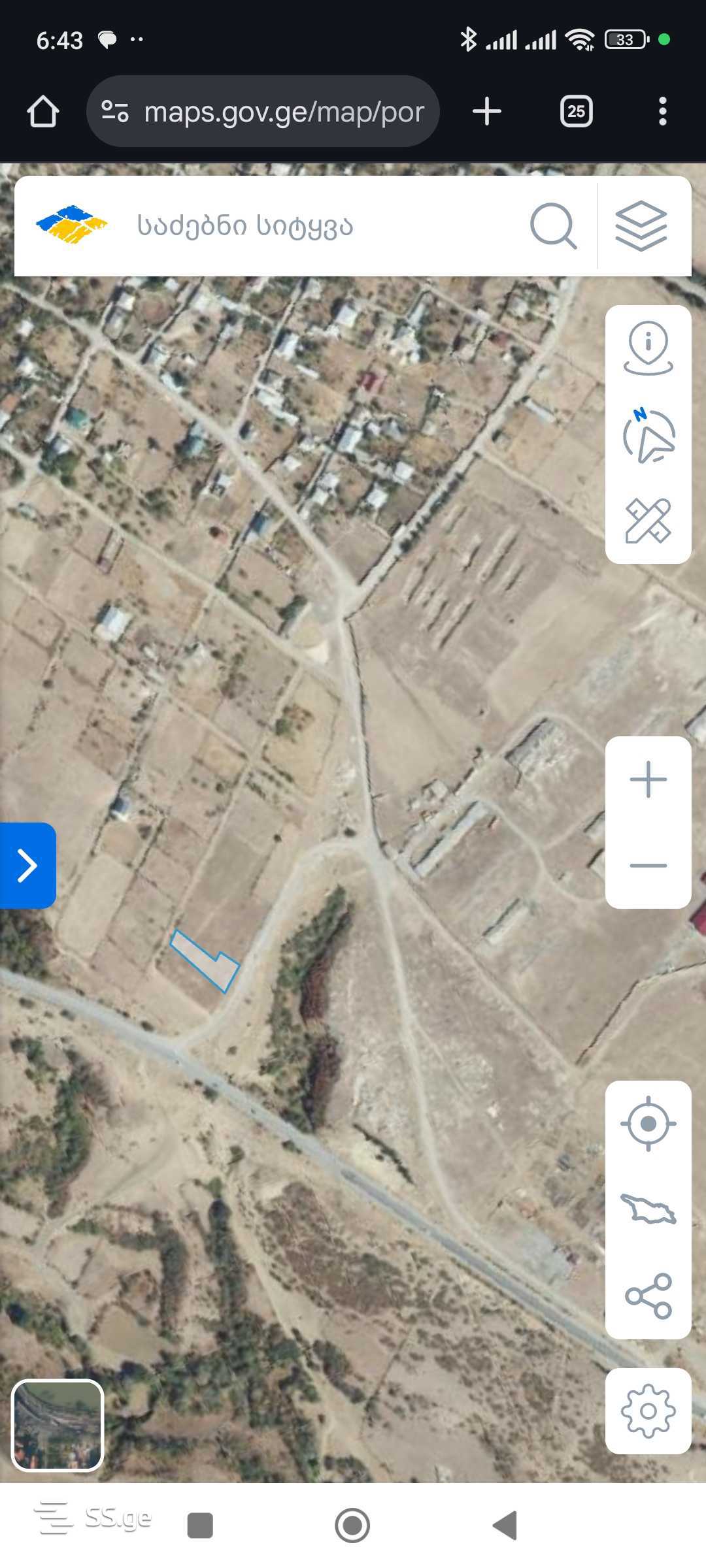Go to the browser home page
This screenshot has height=1568, width=706.
pyautogui.click(x=43, y=111)
